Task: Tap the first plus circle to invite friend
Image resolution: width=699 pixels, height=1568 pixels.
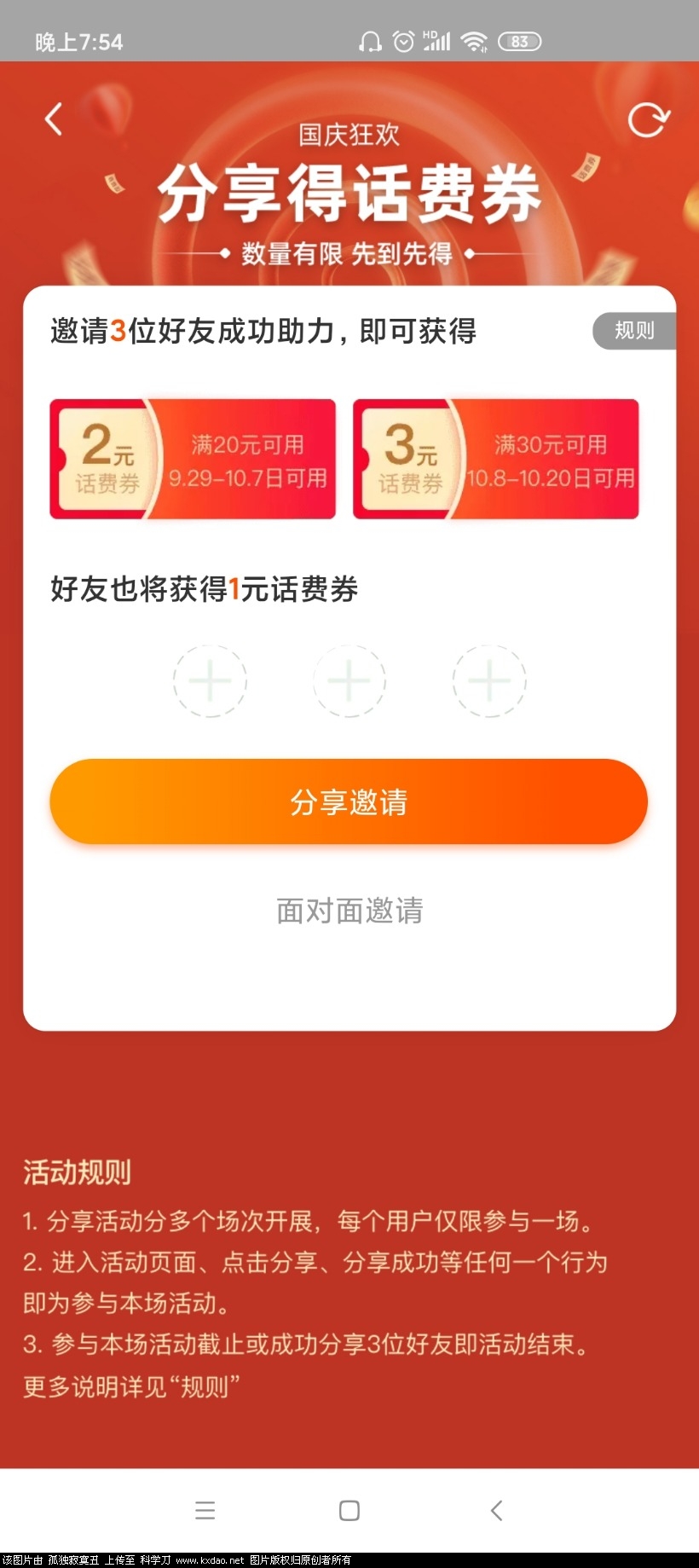Action: [210, 680]
